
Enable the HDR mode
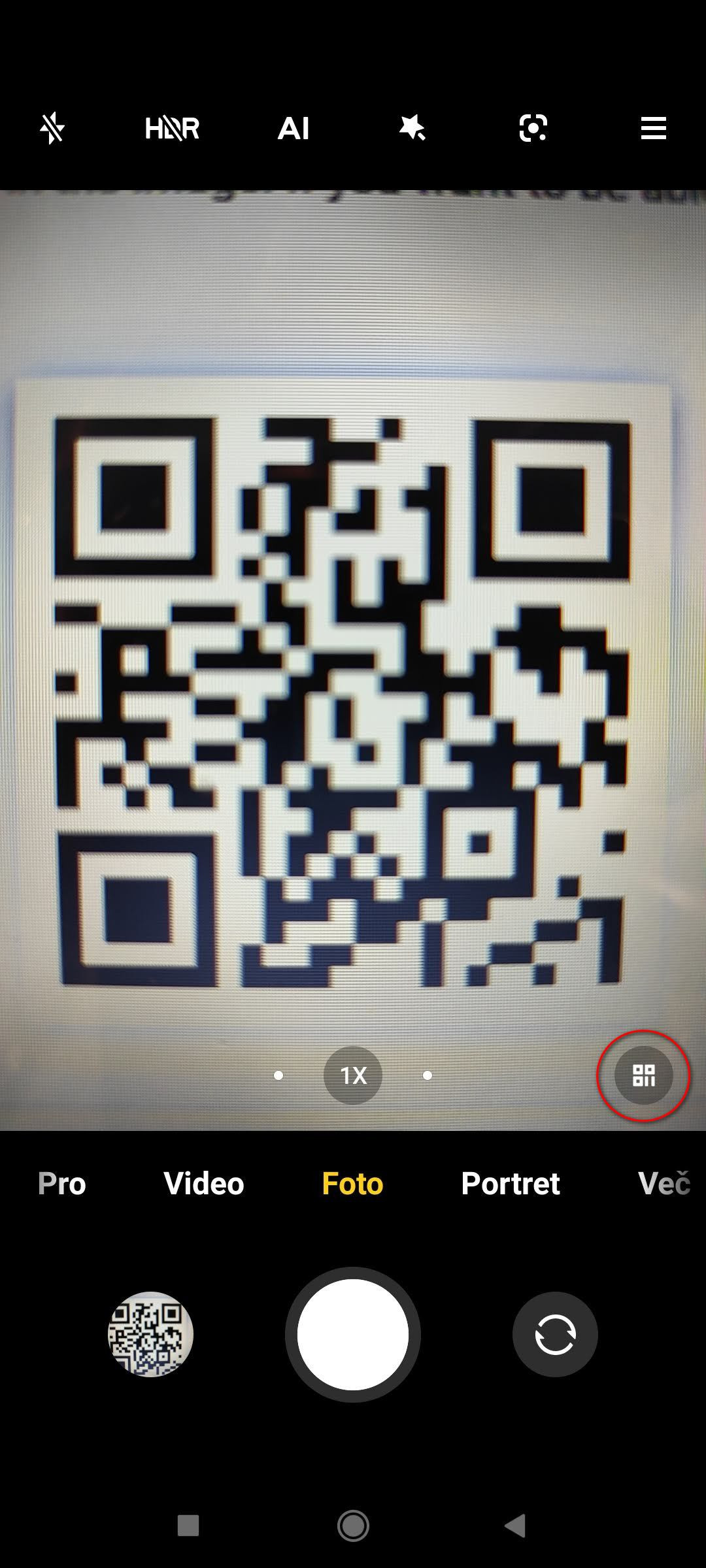[x=172, y=128]
